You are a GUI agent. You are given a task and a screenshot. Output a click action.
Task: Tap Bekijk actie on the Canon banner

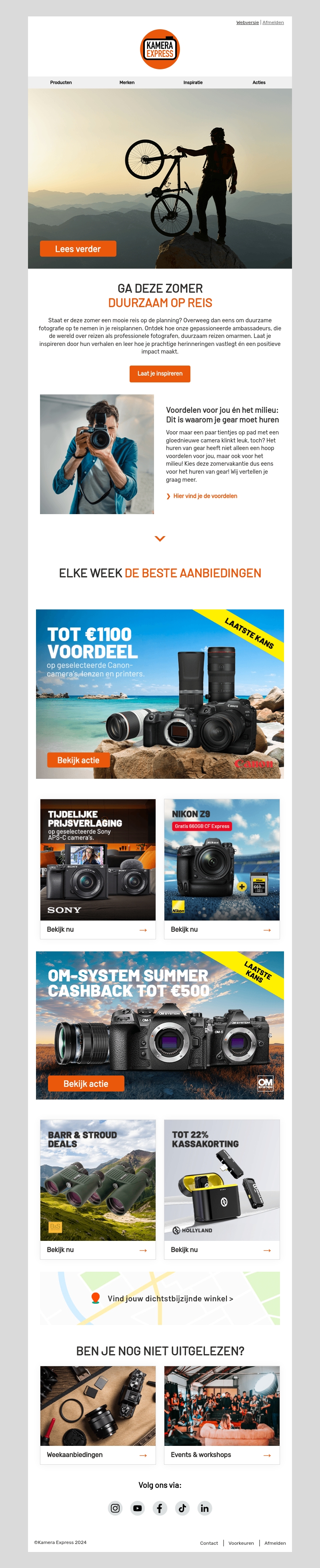coord(78,760)
